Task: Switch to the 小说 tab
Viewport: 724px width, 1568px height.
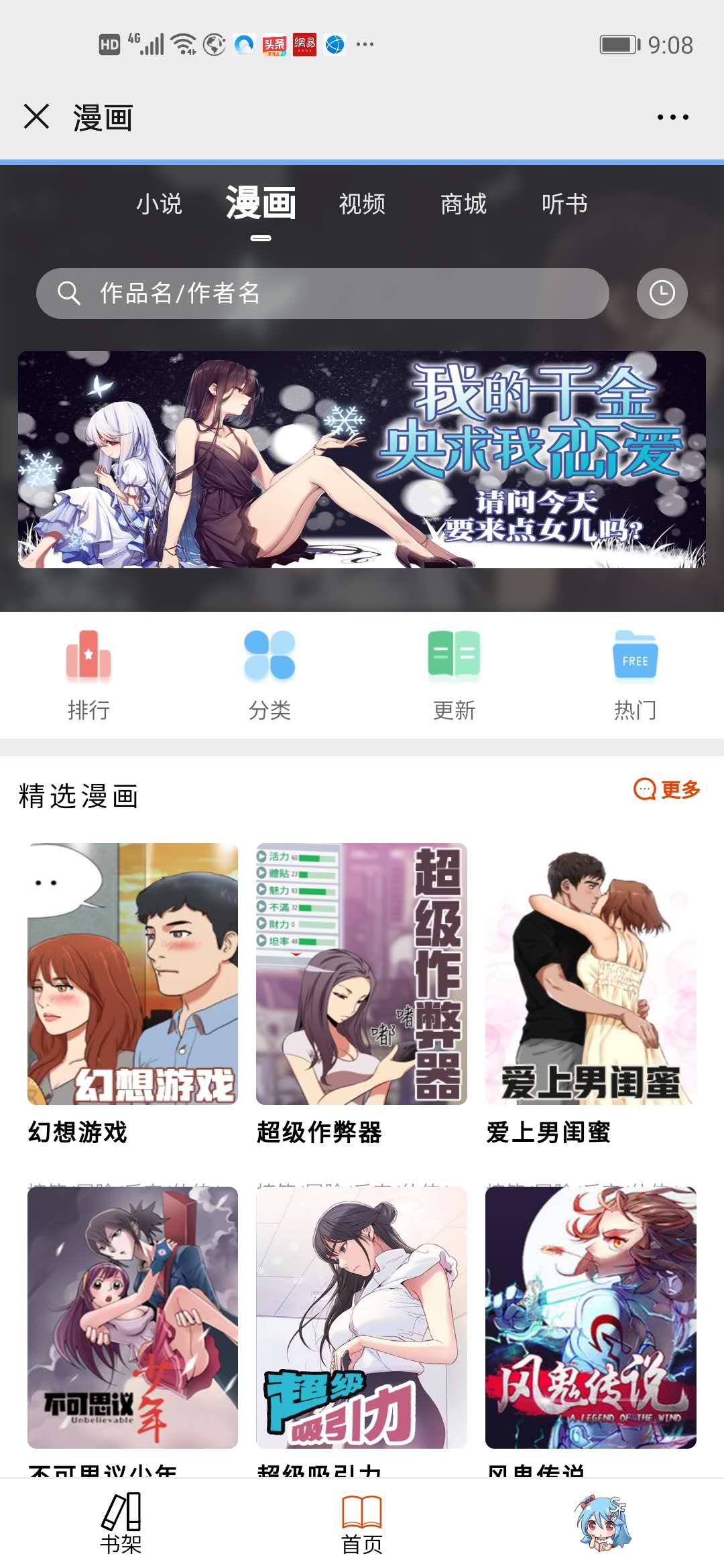Action: click(x=159, y=204)
